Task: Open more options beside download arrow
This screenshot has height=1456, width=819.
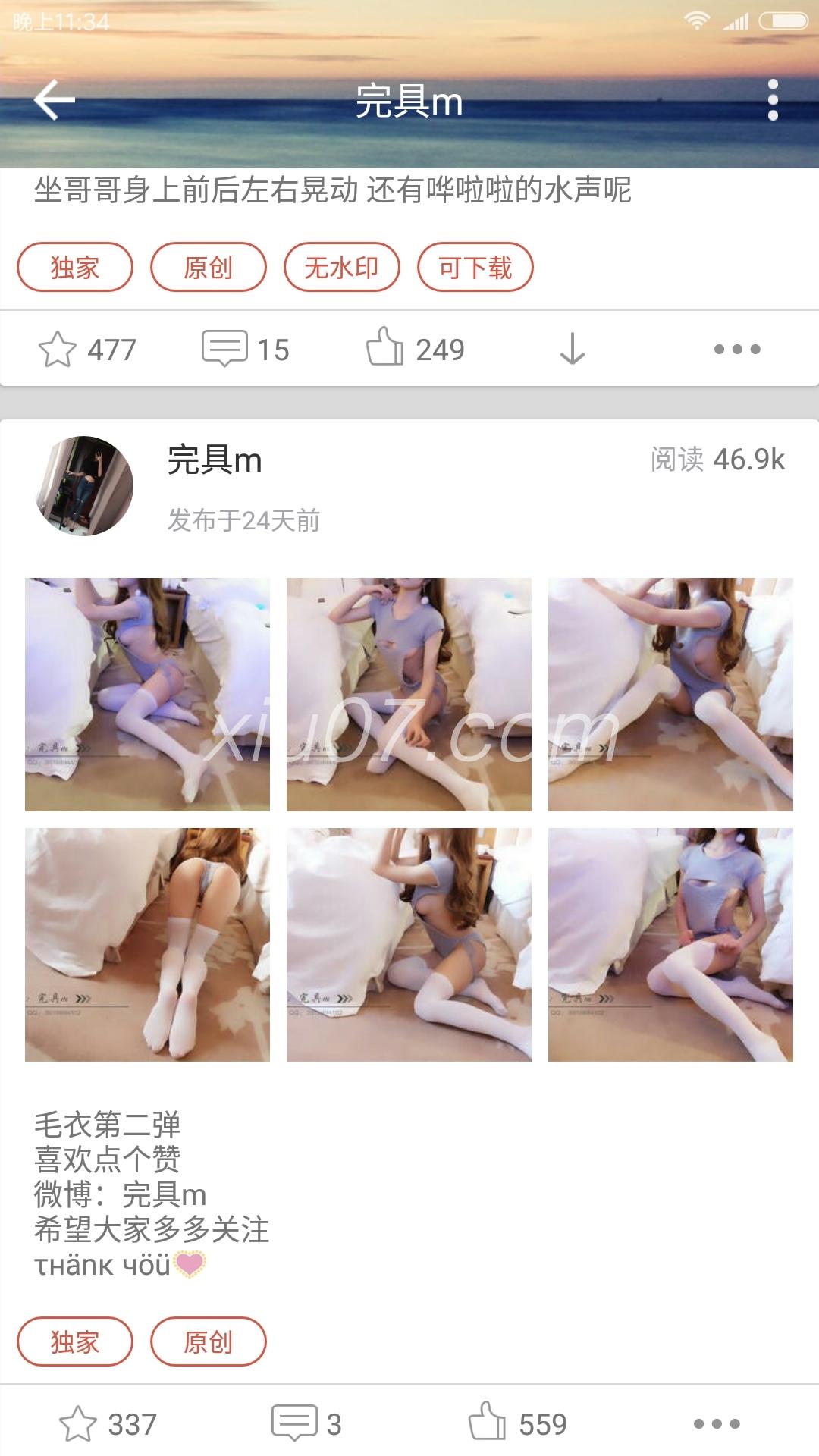Action: pos(737,350)
